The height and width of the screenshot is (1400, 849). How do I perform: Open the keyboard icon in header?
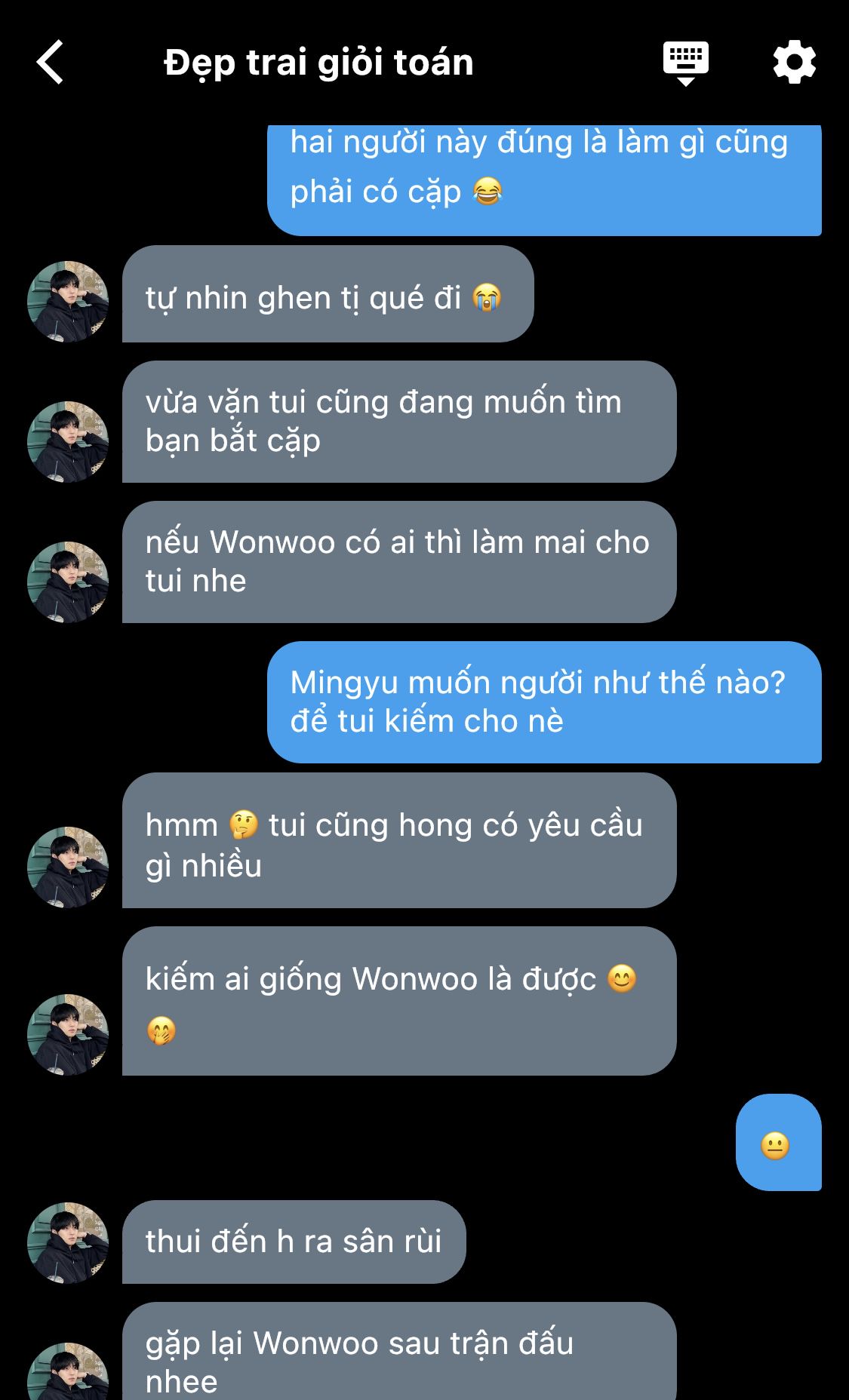coord(685,63)
